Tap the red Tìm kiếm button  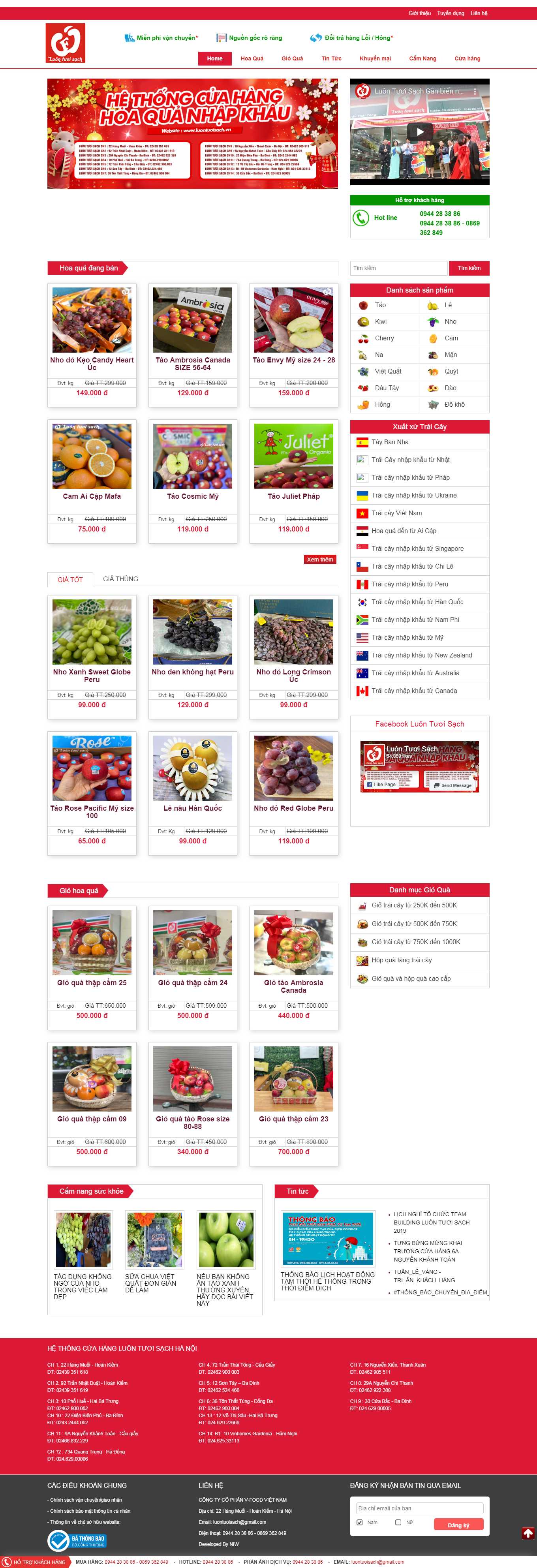[469, 268]
